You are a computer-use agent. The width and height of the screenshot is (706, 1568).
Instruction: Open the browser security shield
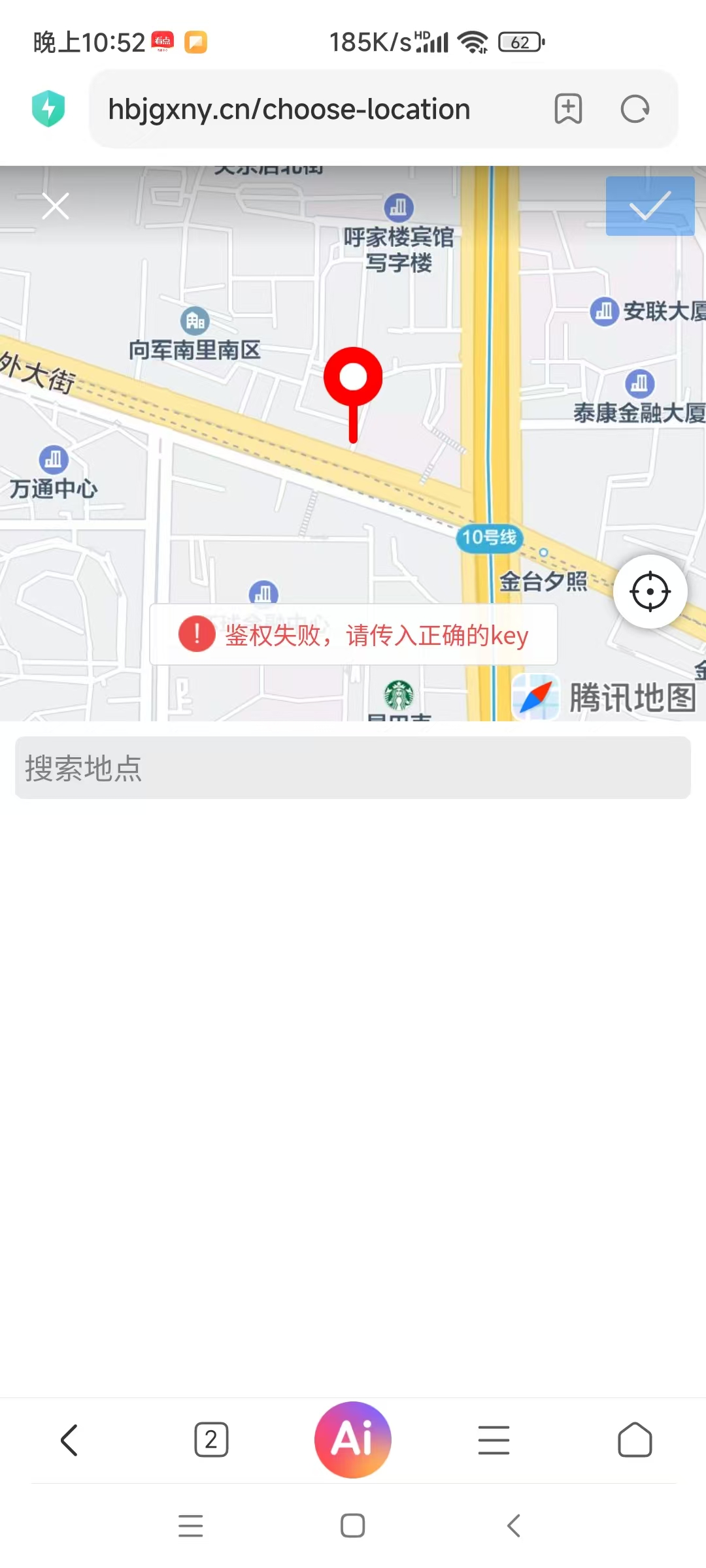[48, 108]
